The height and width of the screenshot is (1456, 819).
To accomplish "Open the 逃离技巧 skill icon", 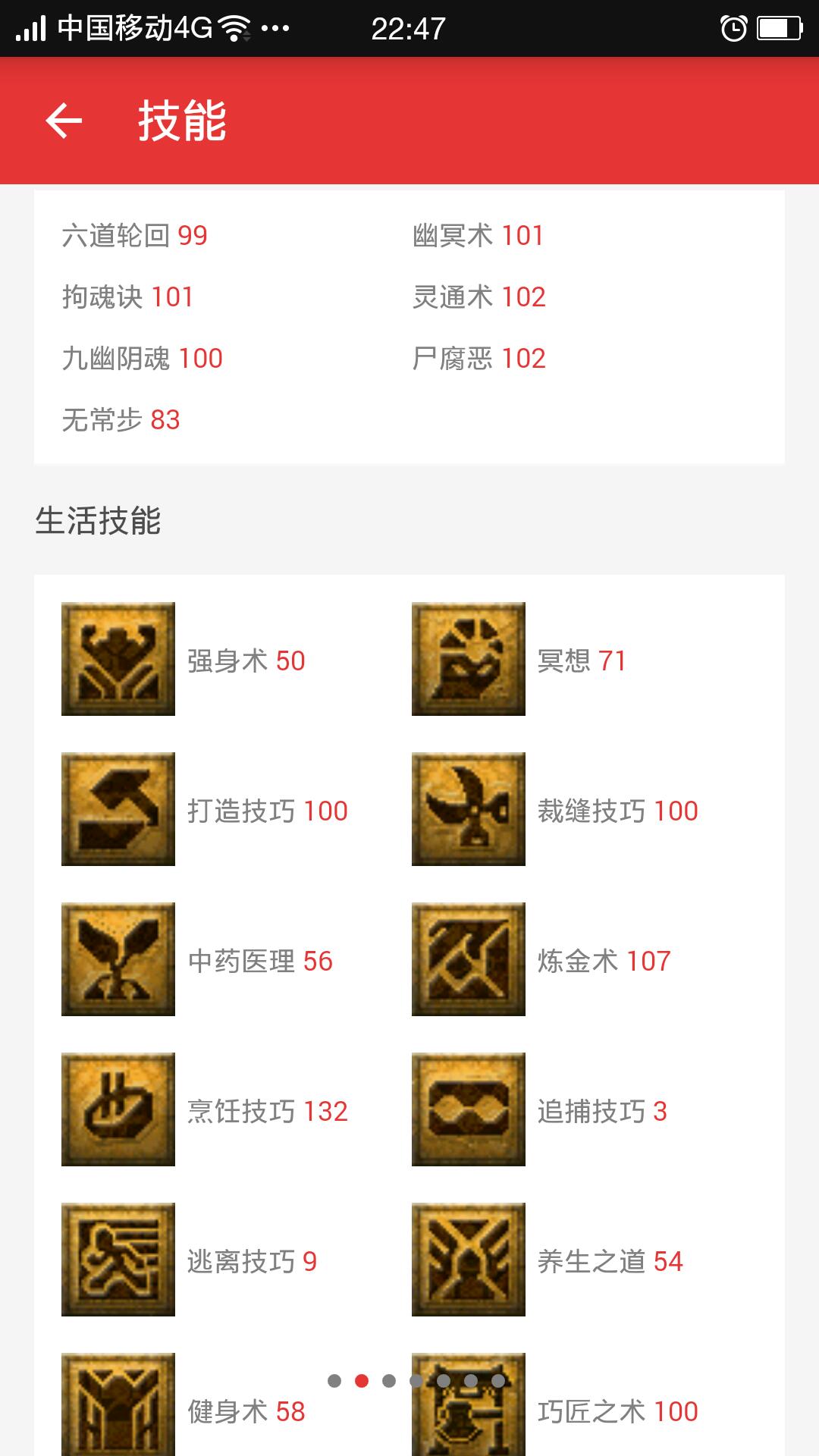I will [x=118, y=1260].
